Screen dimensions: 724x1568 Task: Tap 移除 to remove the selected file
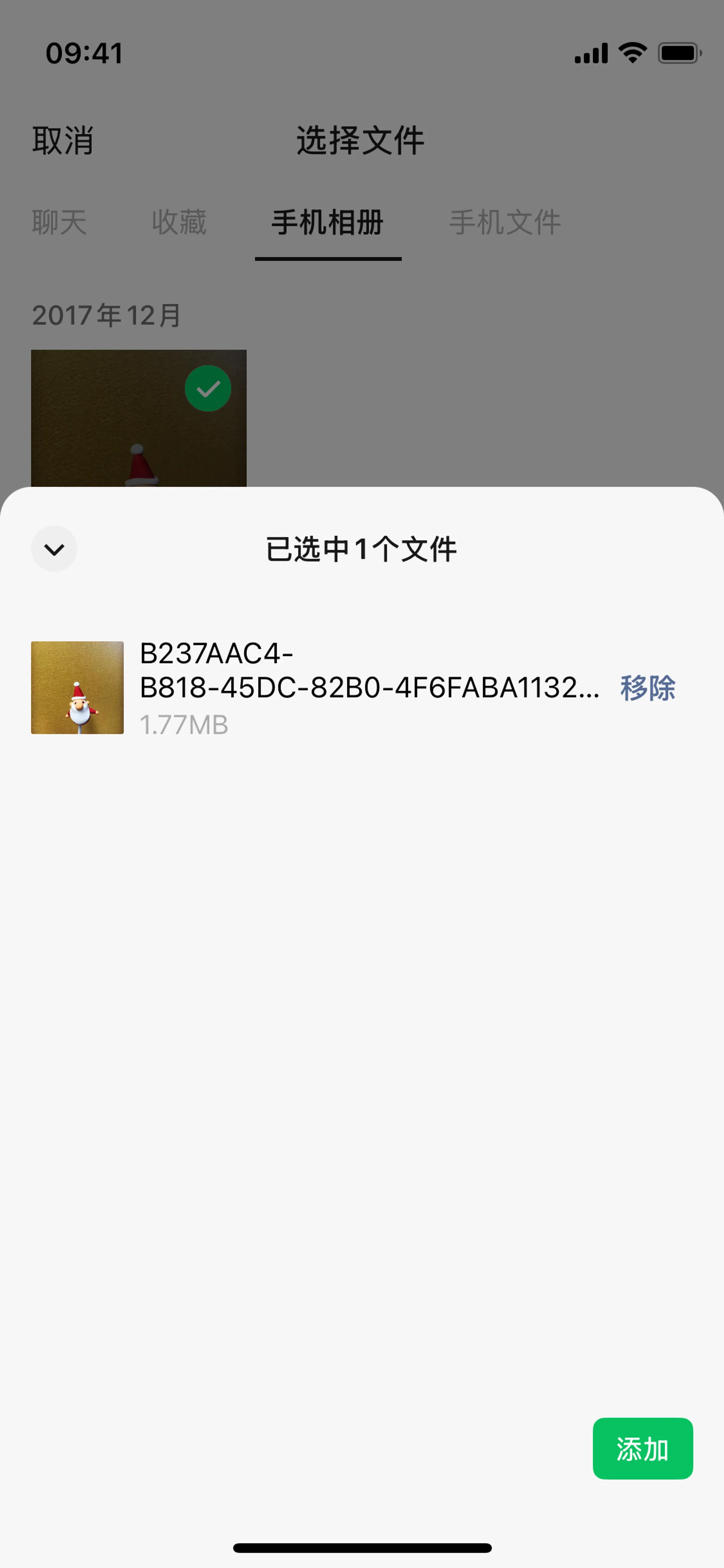coord(647,688)
